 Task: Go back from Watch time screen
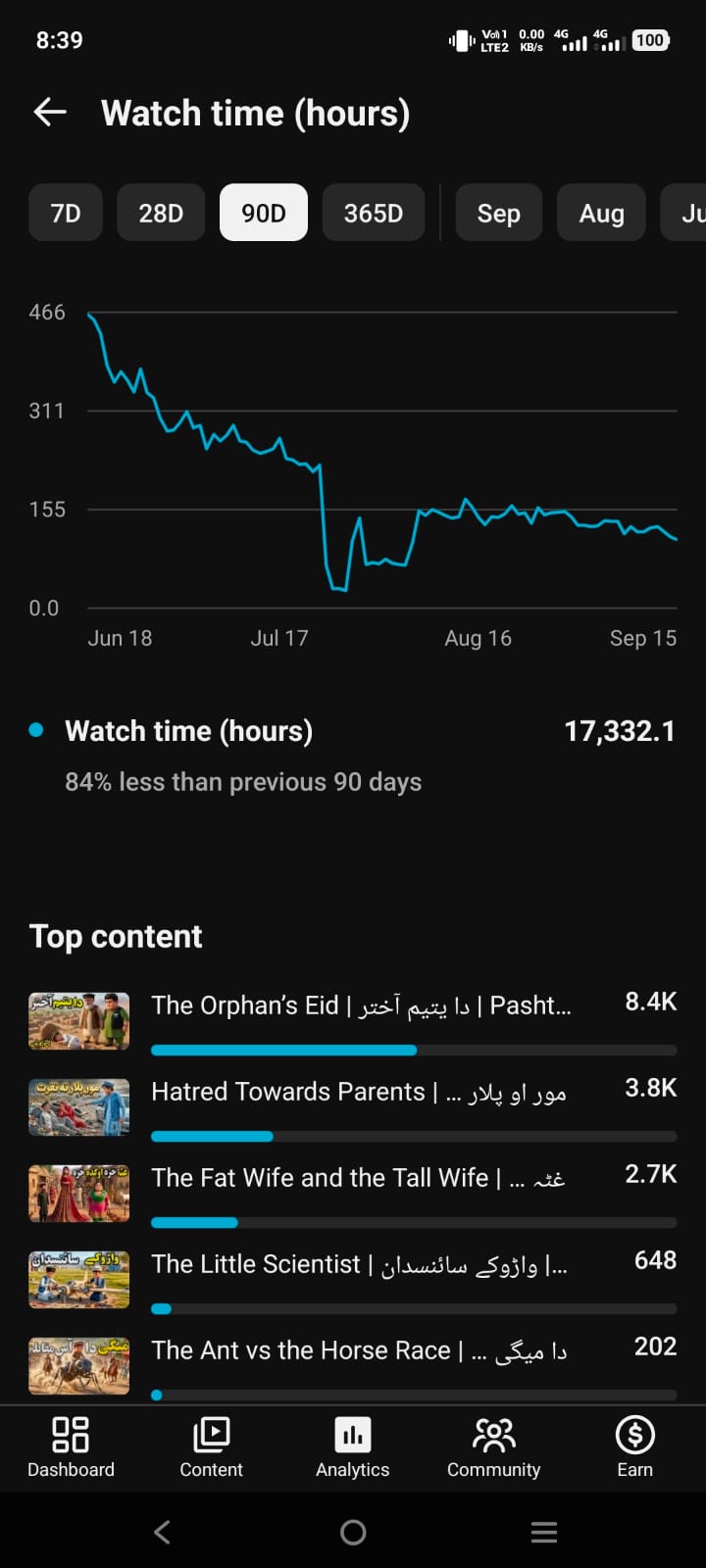pos(50,113)
